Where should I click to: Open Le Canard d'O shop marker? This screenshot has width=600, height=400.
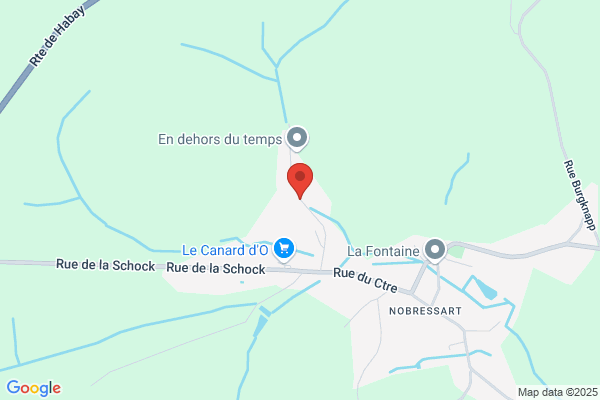[284, 250]
